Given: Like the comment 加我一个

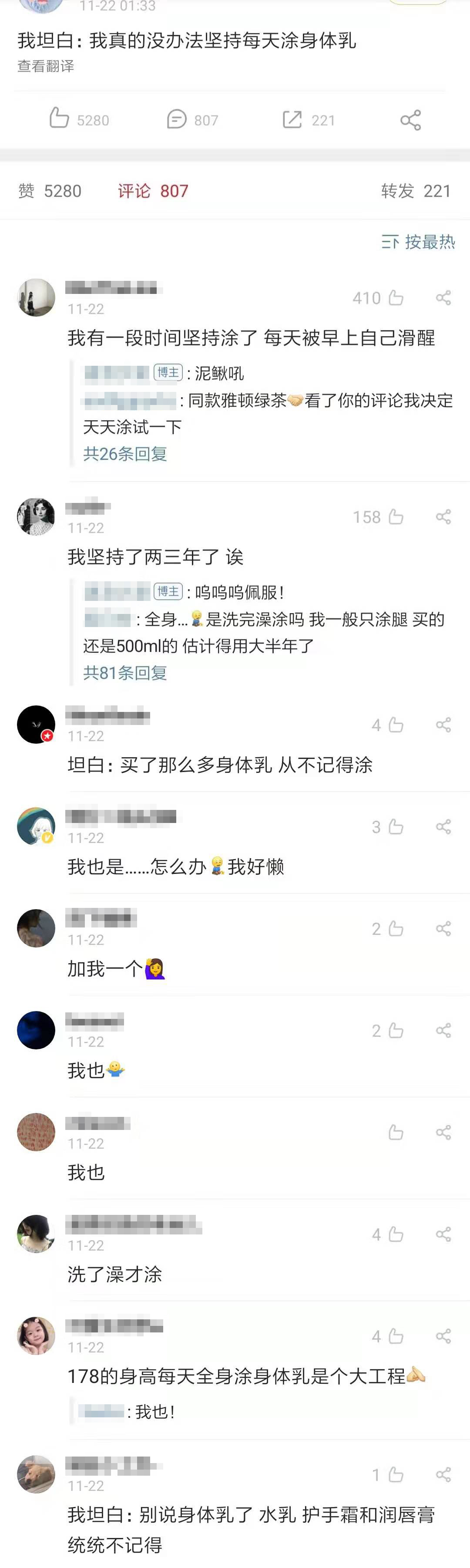Looking at the screenshot, I should (396, 928).
